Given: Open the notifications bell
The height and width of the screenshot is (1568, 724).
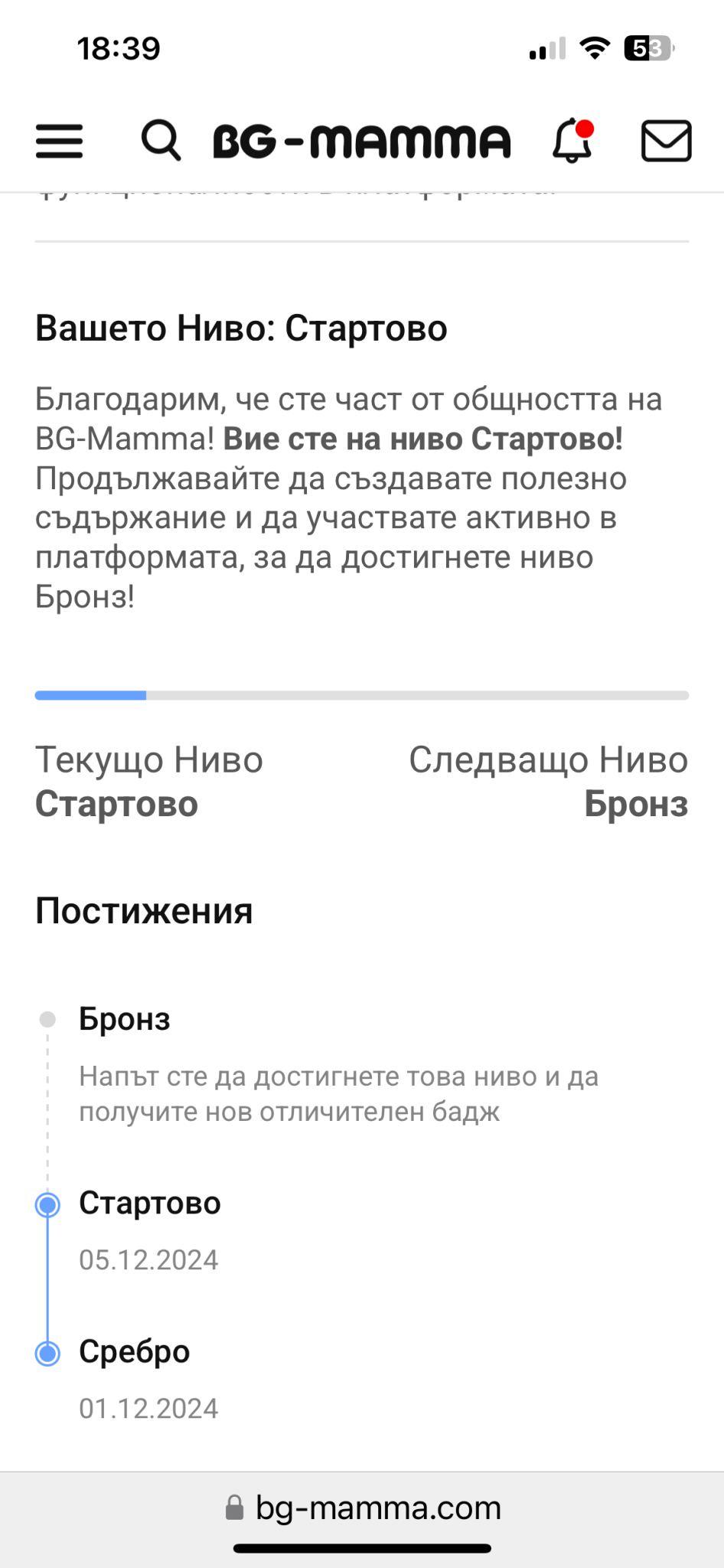Looking at the screenshot, I should point(572,141).
